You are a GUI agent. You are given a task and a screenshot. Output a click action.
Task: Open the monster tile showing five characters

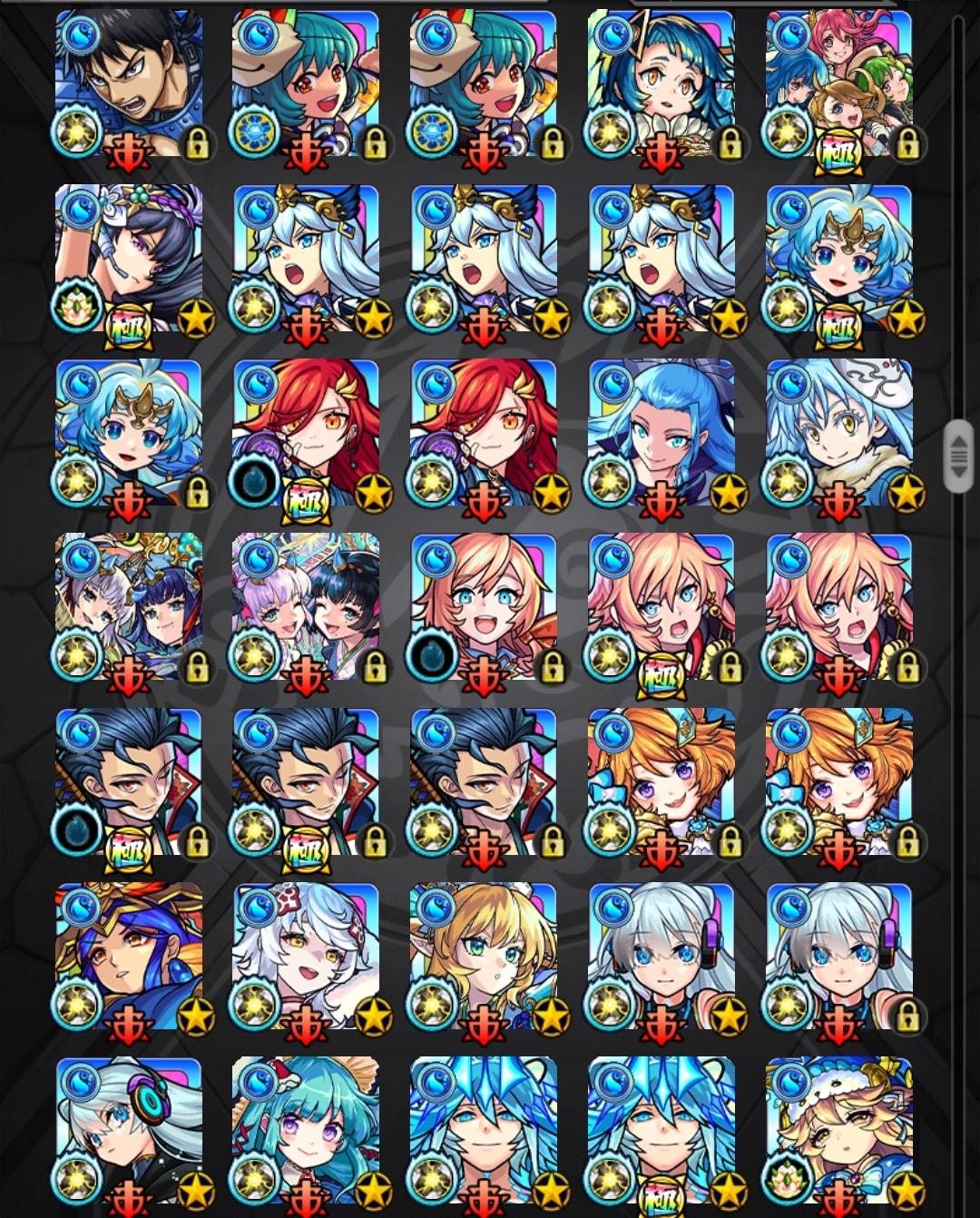point(838,85)
